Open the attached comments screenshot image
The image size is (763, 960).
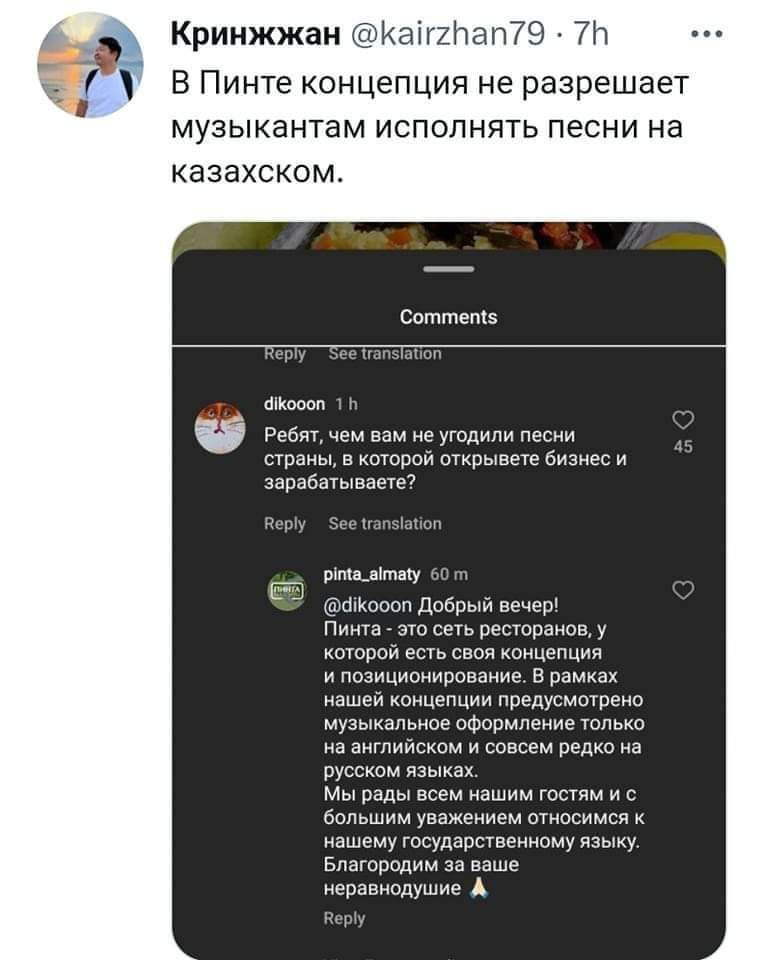(448, 590)
